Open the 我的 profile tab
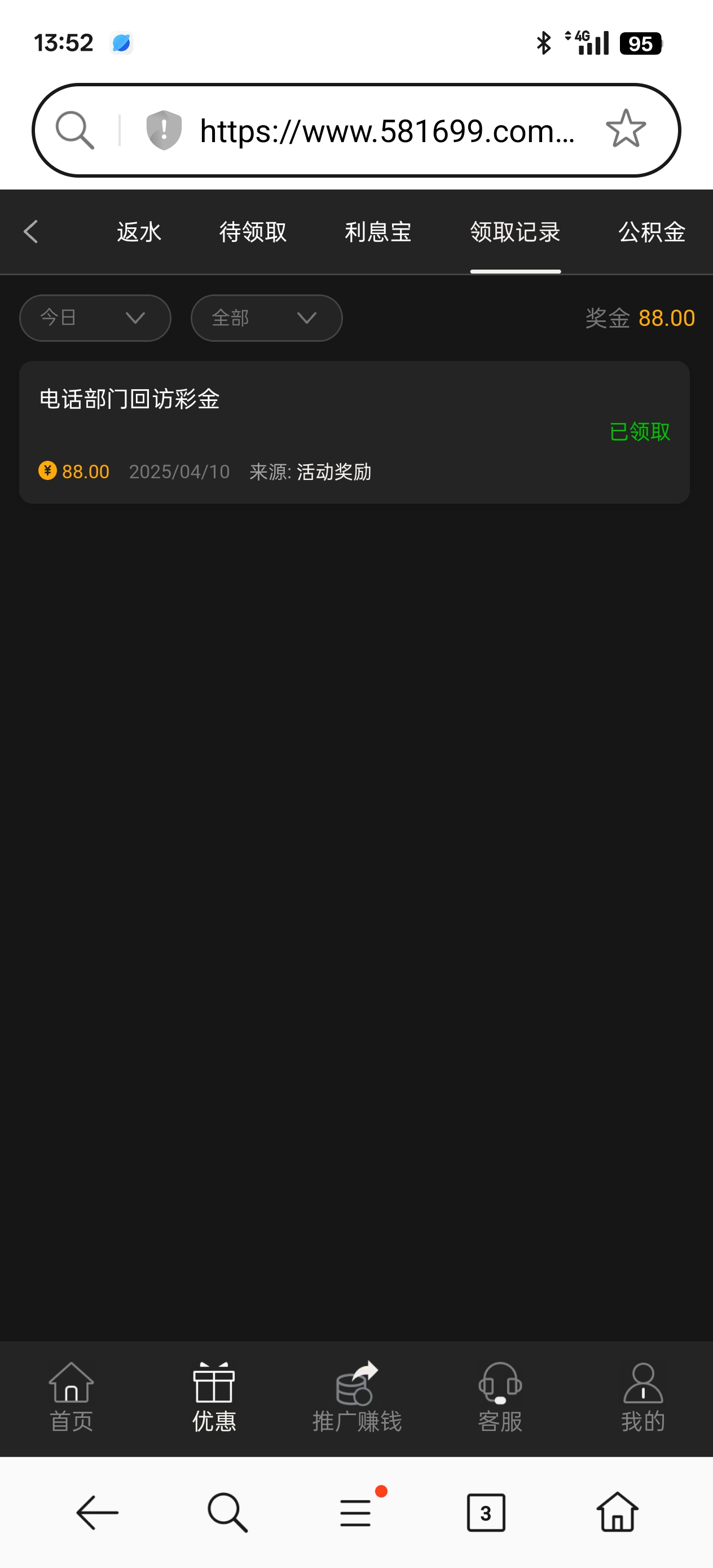Screen dimensions: 713x1568 [x=643, y=1397]
